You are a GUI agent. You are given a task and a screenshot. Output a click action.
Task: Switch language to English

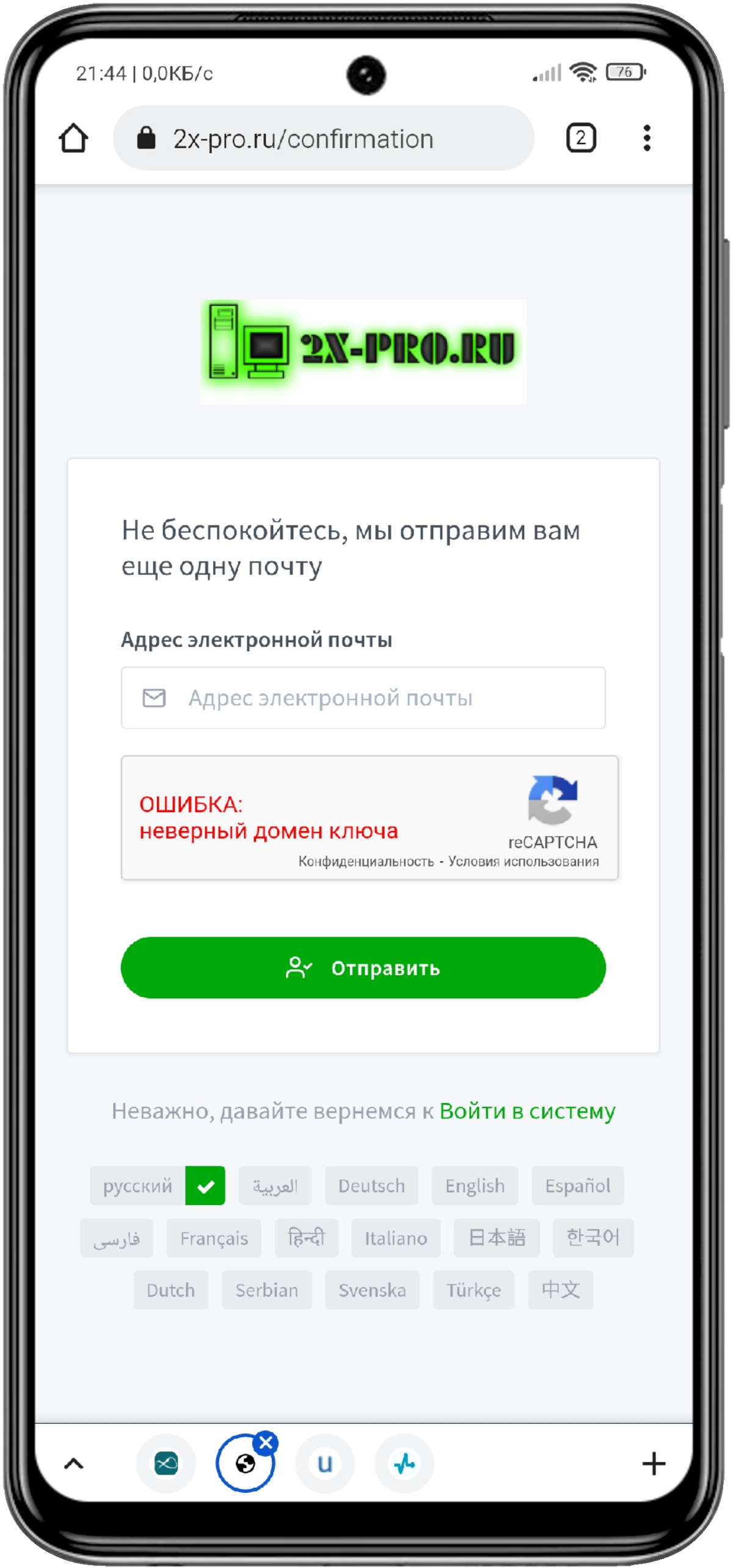(x=475, y=1186)
